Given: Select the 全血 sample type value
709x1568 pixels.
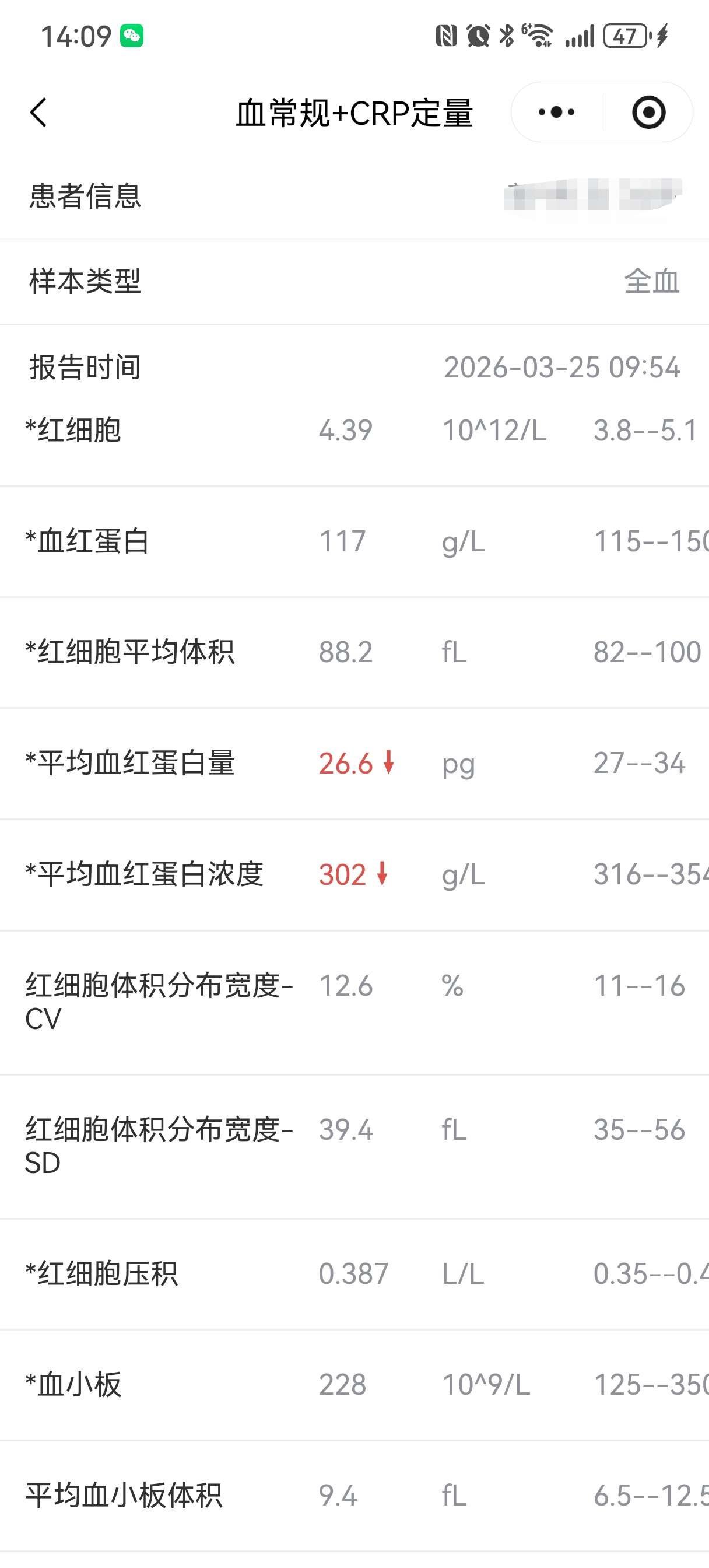Looking at the screenshot, I should (652, 281).
